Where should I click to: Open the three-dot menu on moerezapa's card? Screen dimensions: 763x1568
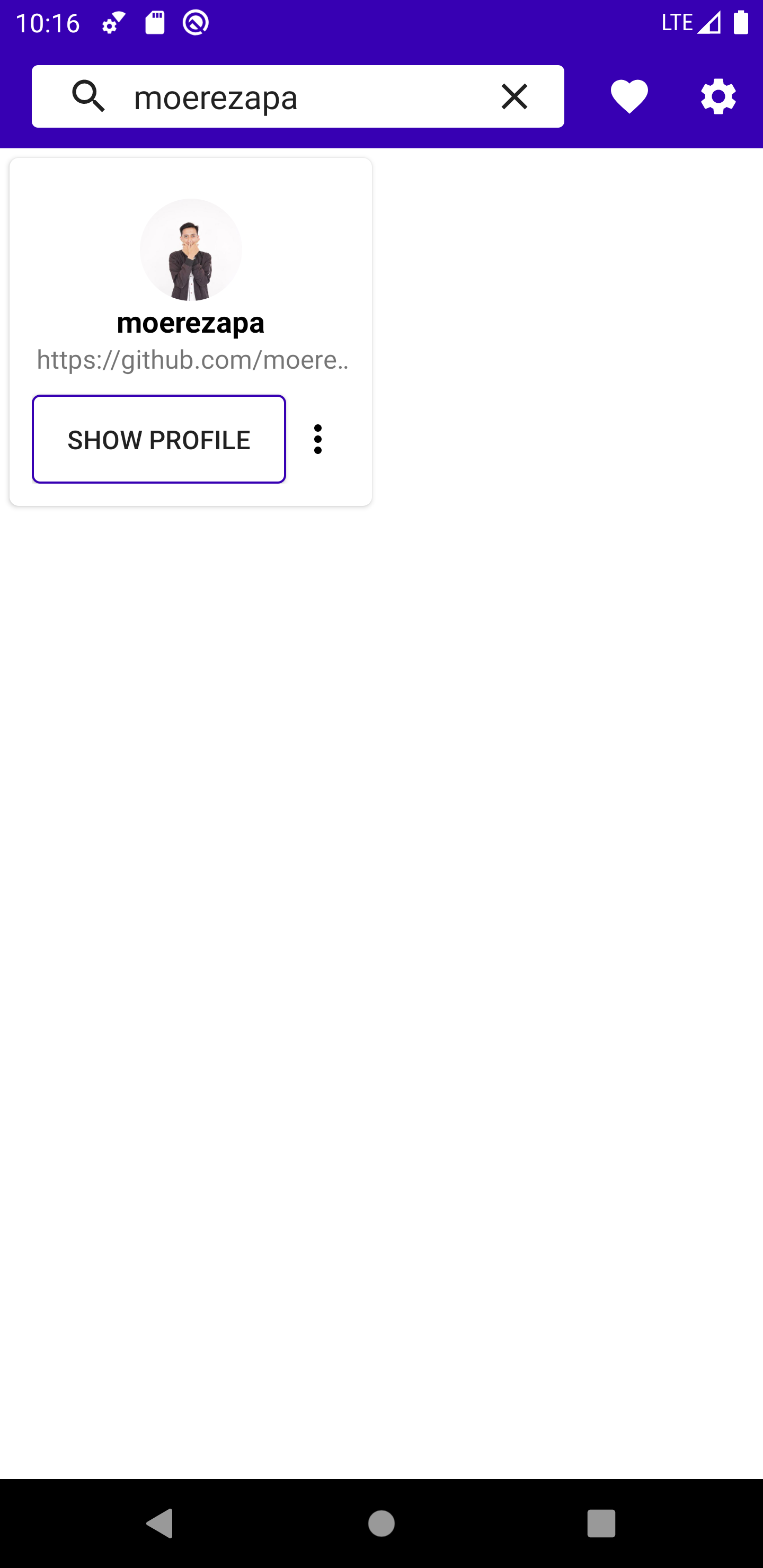click(318, 440)
